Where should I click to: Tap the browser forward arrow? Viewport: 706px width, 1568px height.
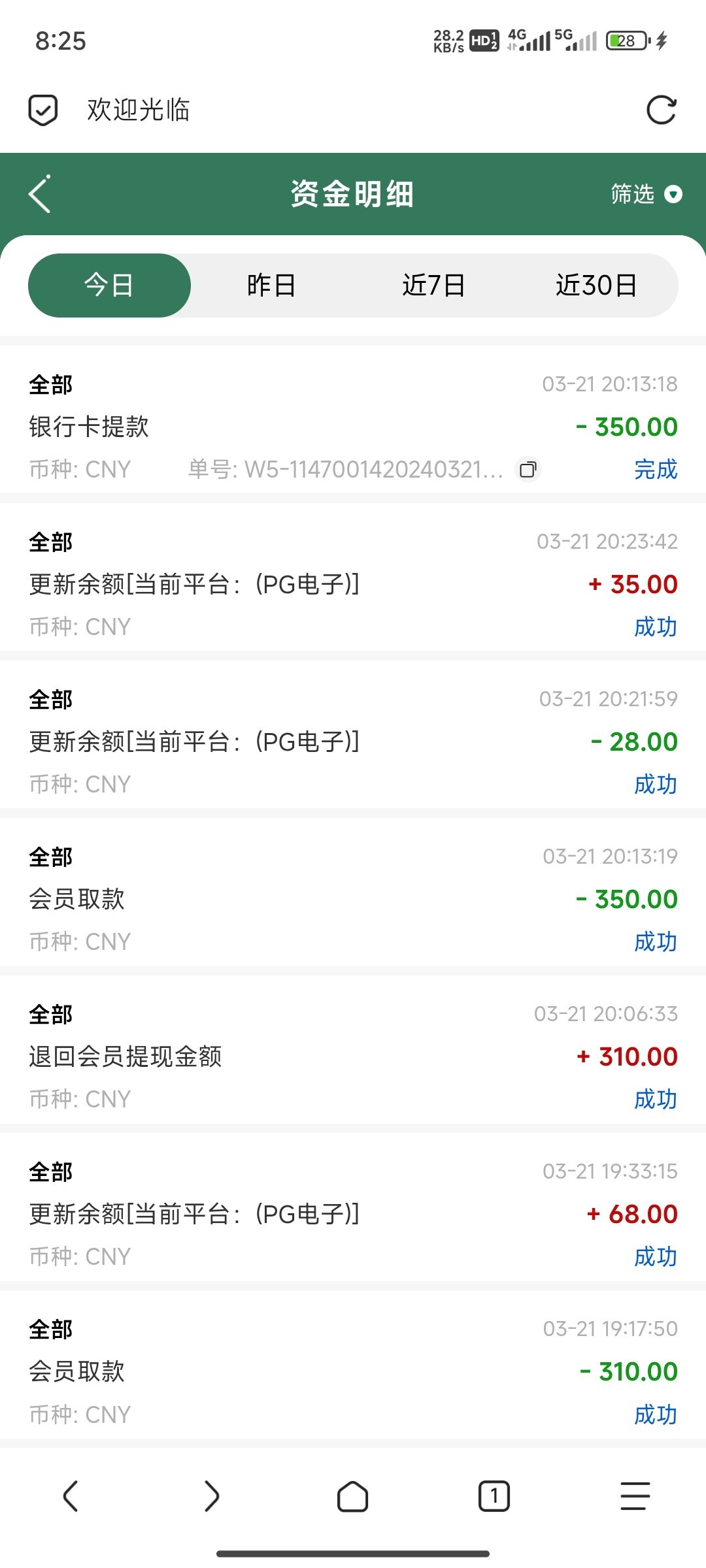212,1496
